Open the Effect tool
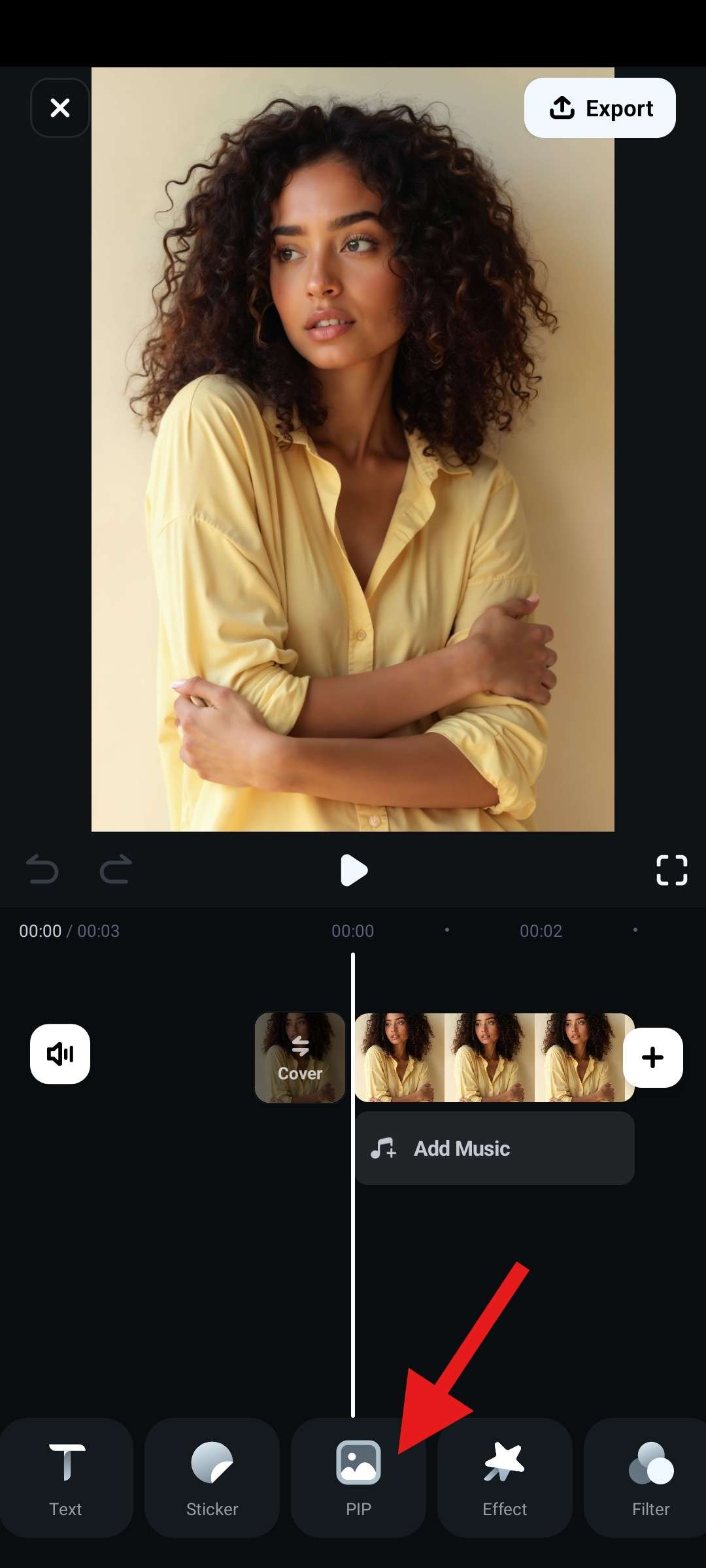Image resolution: width=706 pixels, height=1568 pixels. pyautogui.click(x=504, y=1477)
